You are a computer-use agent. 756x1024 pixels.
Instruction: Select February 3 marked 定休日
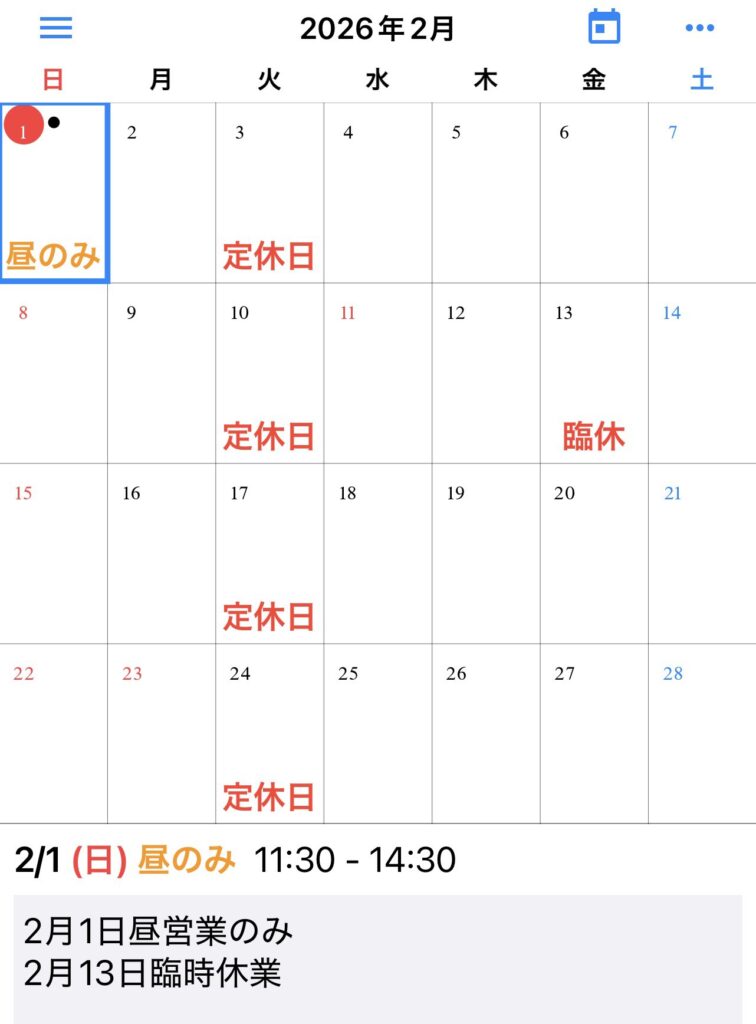269,195
